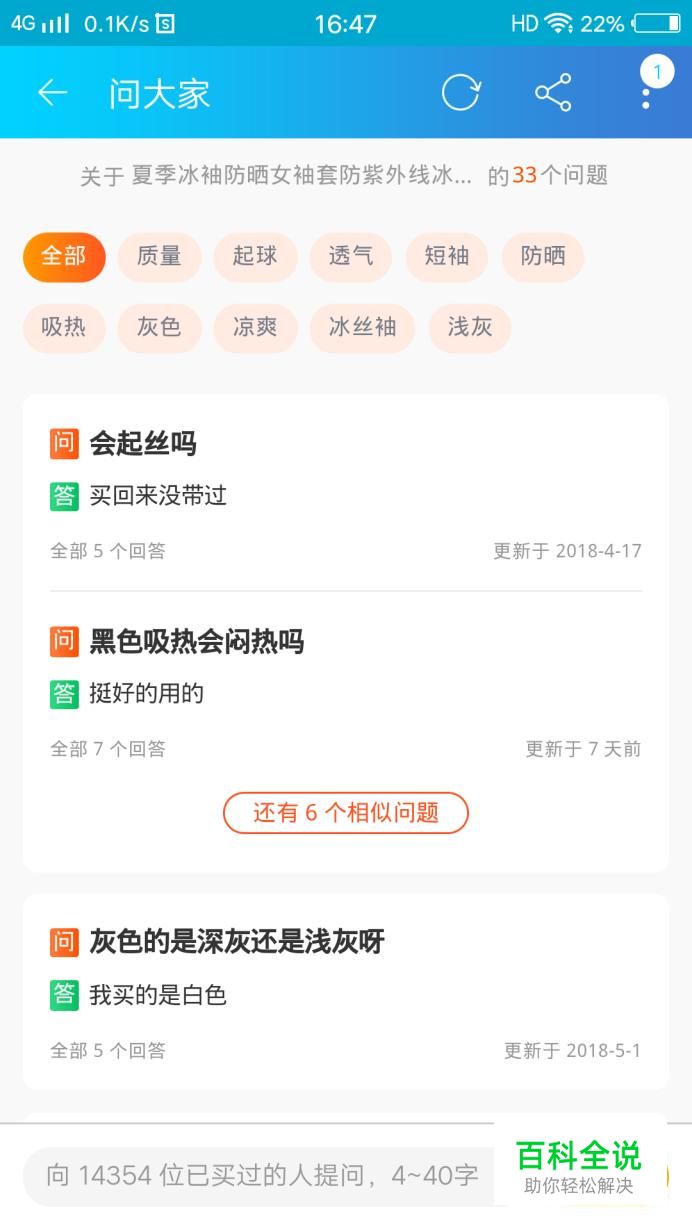Select the 灰色 chip

point(159,328)
